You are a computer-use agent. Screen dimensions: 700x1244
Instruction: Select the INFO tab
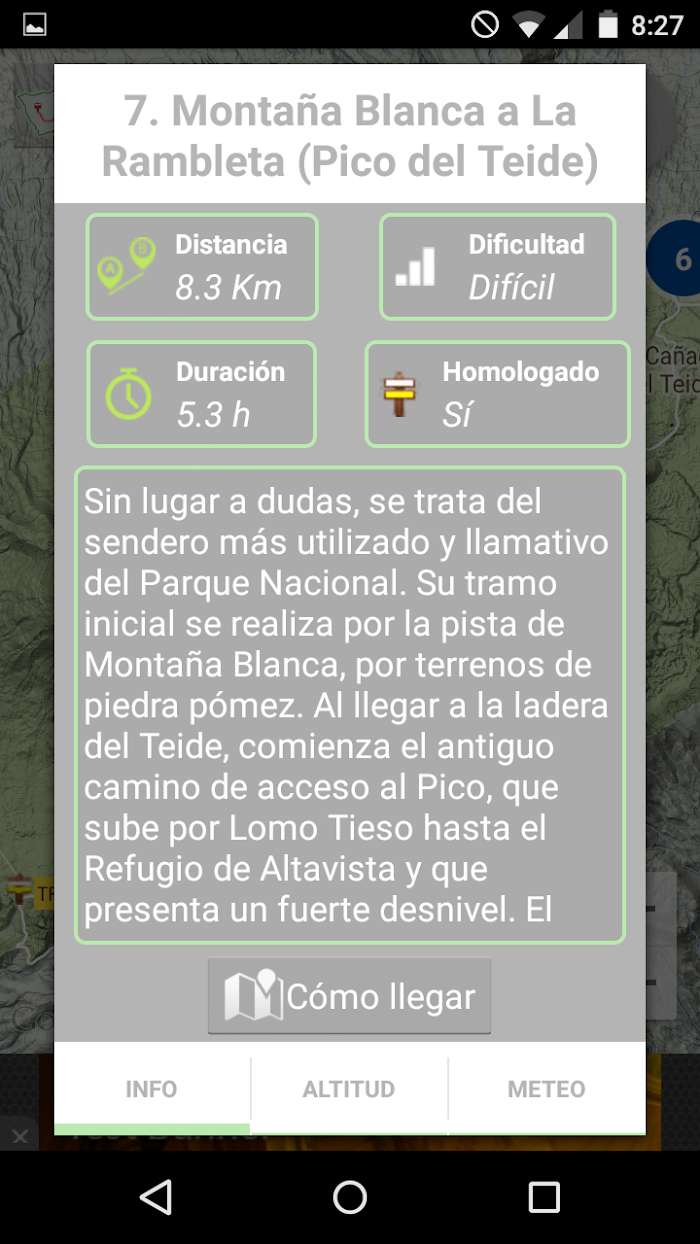(152, 1089)
